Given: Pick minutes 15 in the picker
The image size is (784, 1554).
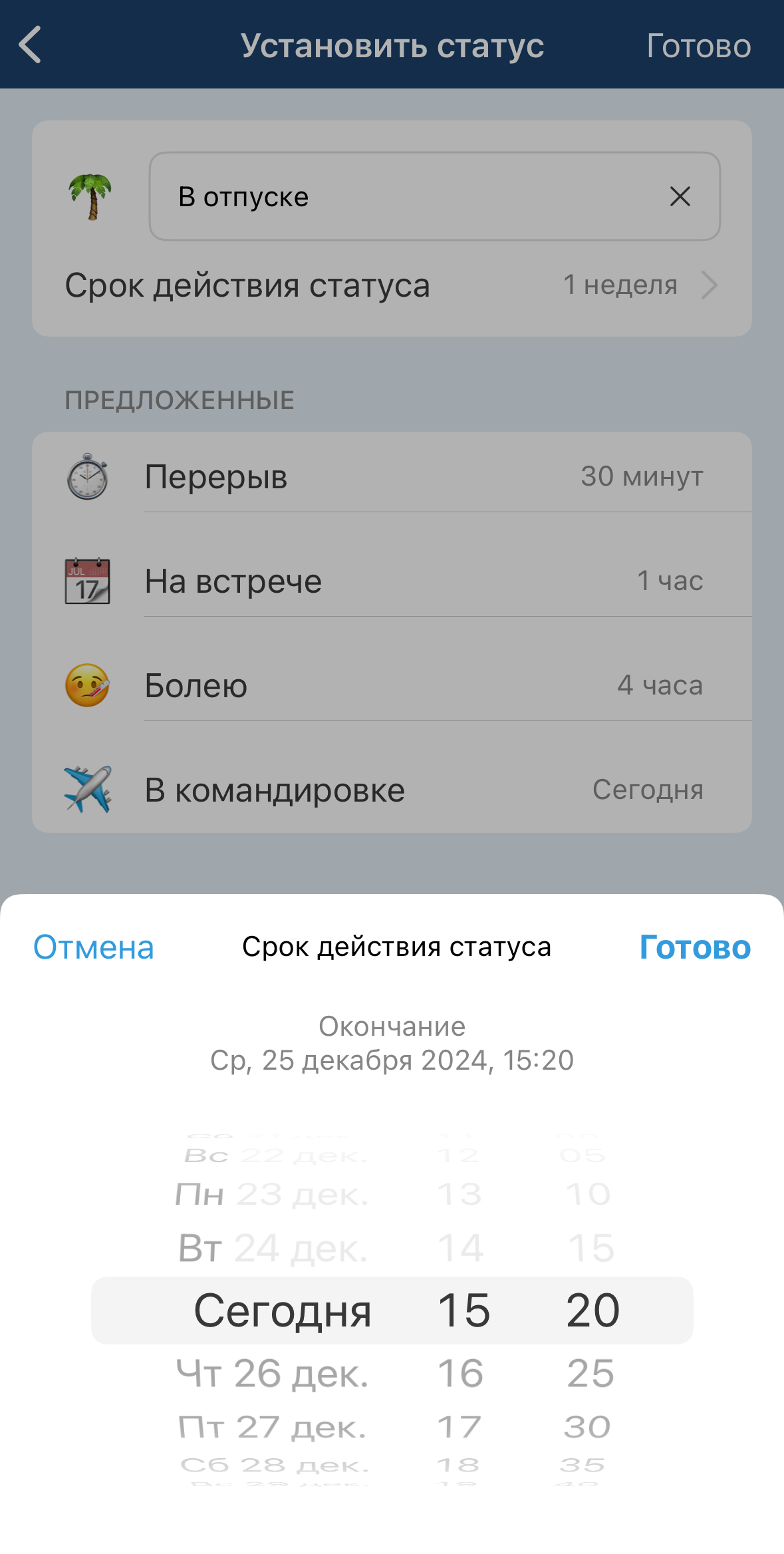Looking at the screenshot, I should click(x=590, y=1248).
